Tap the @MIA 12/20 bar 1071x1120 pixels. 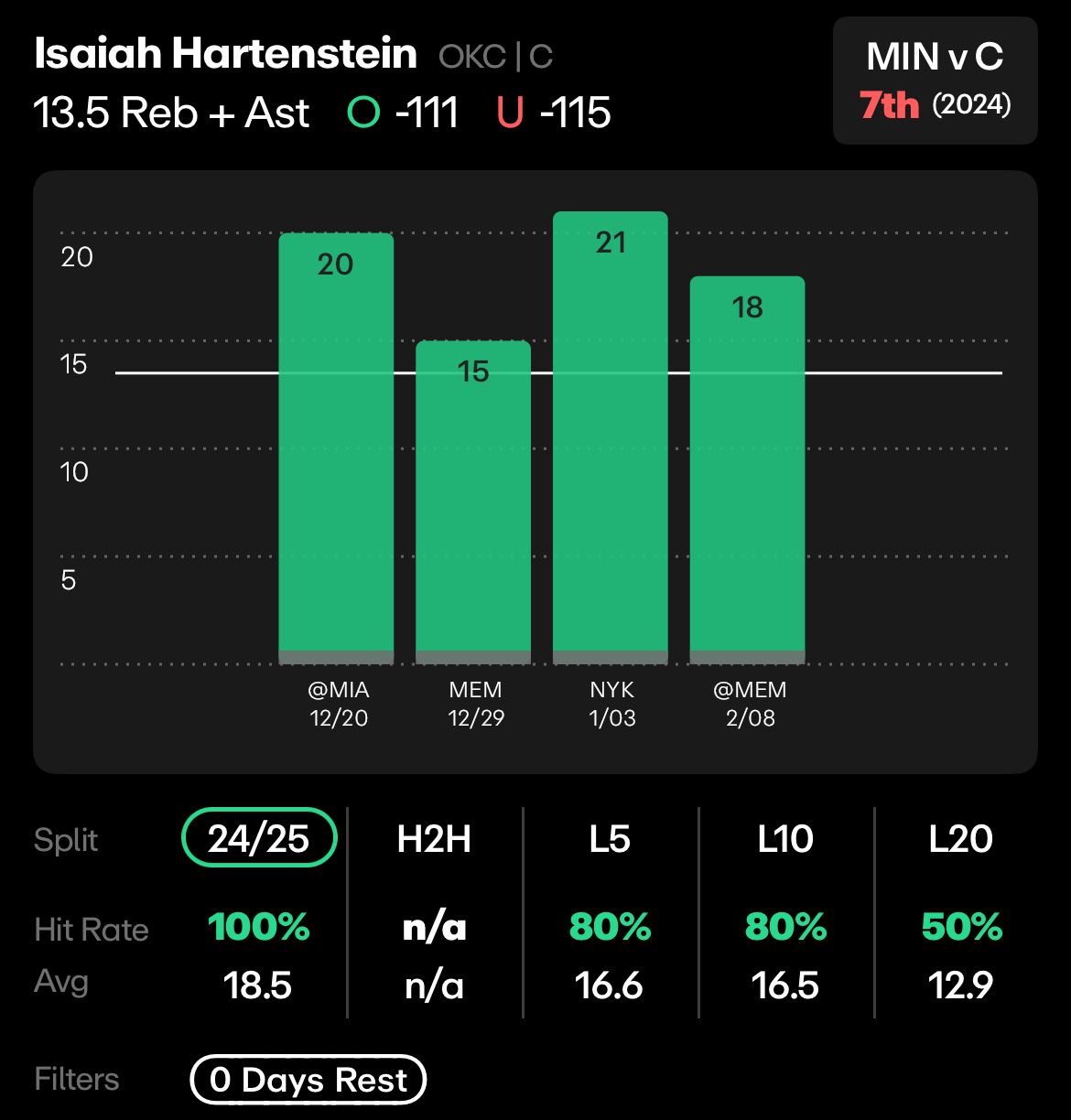pos(336,448)
